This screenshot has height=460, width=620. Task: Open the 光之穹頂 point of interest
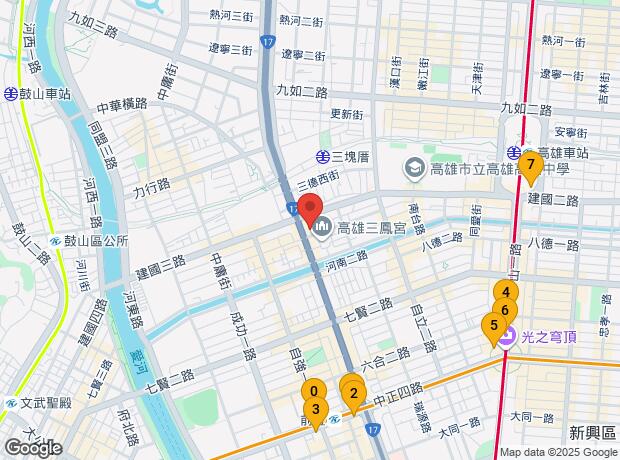click(508, 338)
